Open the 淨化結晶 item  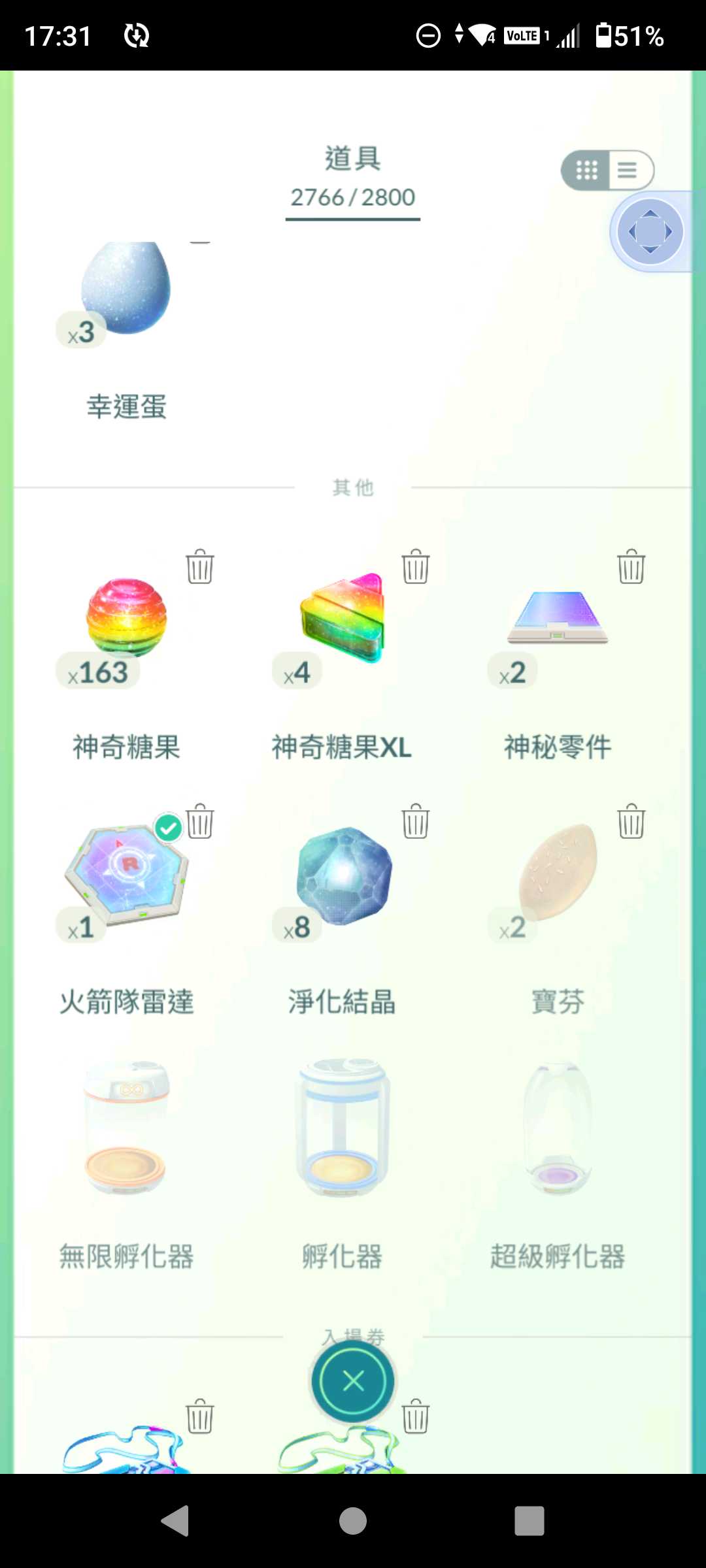(343, 875)
